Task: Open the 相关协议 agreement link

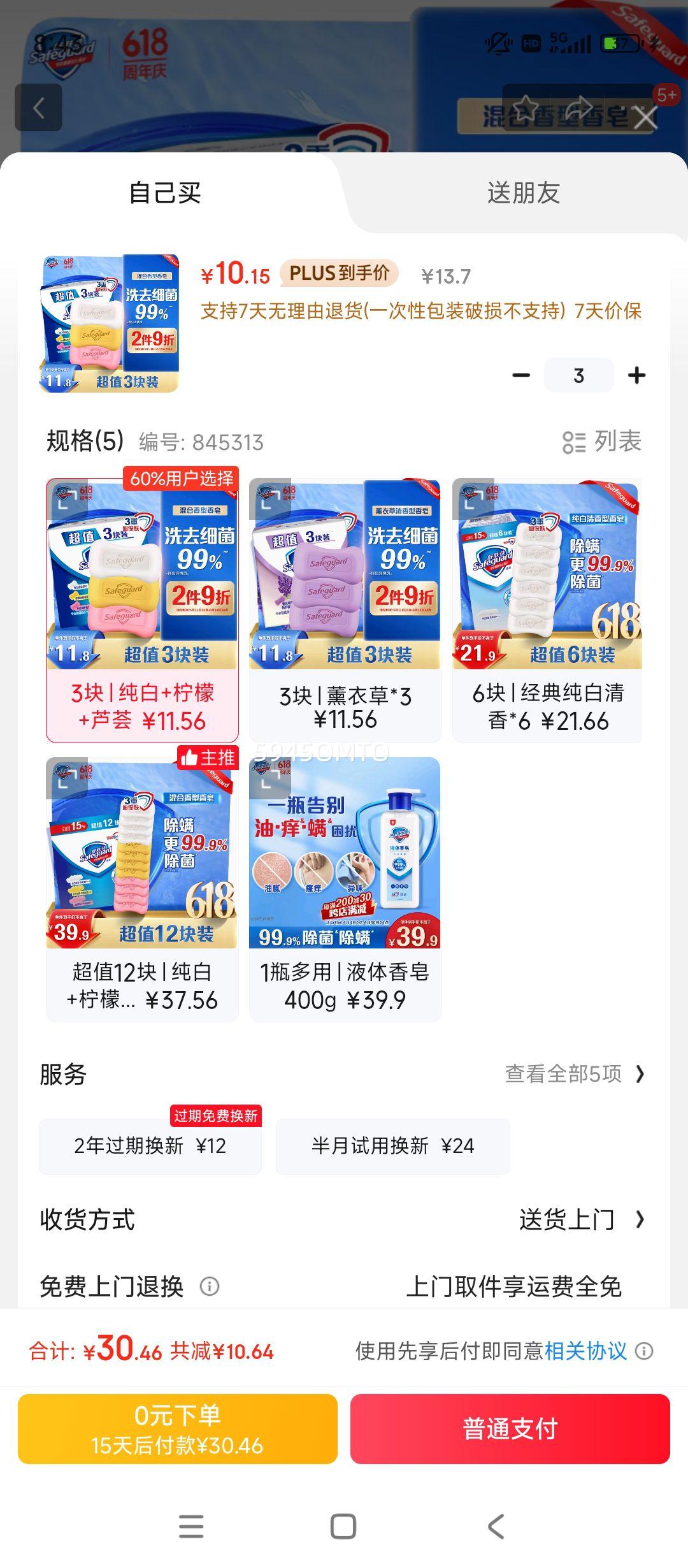Action: pyautogui.click(x=585, y=1351)
